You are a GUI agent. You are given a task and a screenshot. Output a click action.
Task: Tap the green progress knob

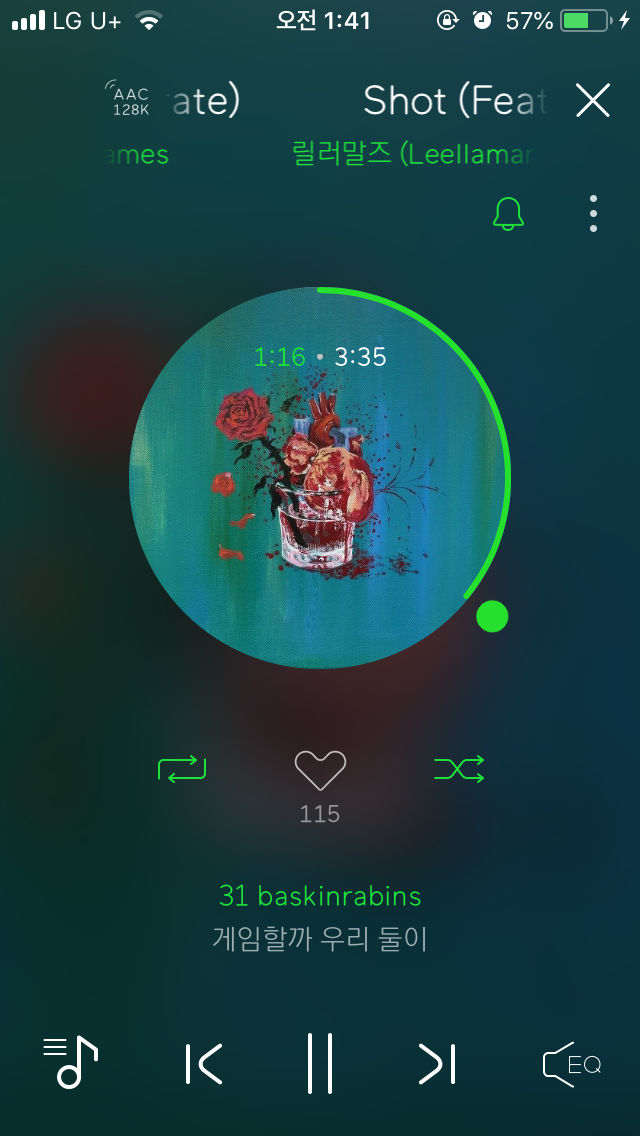492,616
